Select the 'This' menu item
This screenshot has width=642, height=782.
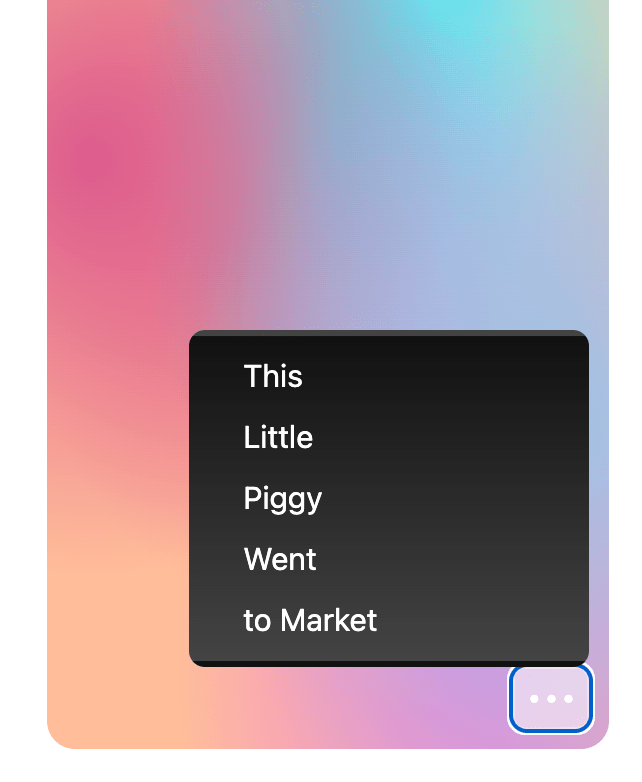click(273, 377)
